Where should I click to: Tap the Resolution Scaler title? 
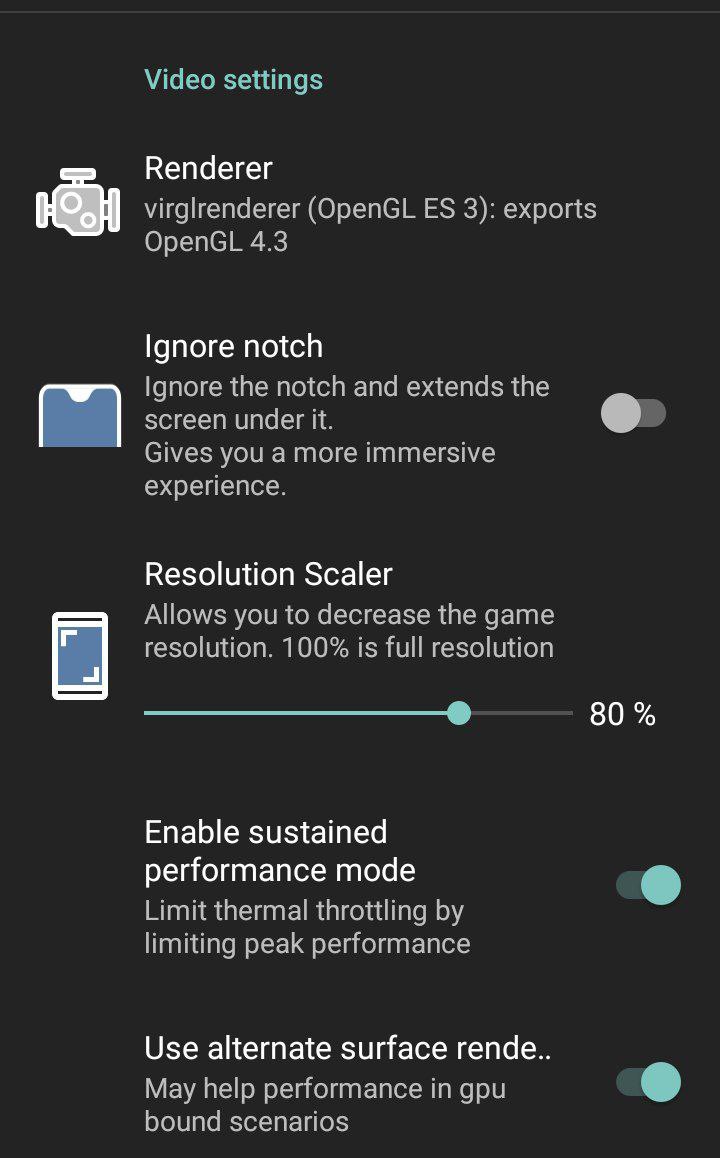(268, 574)
